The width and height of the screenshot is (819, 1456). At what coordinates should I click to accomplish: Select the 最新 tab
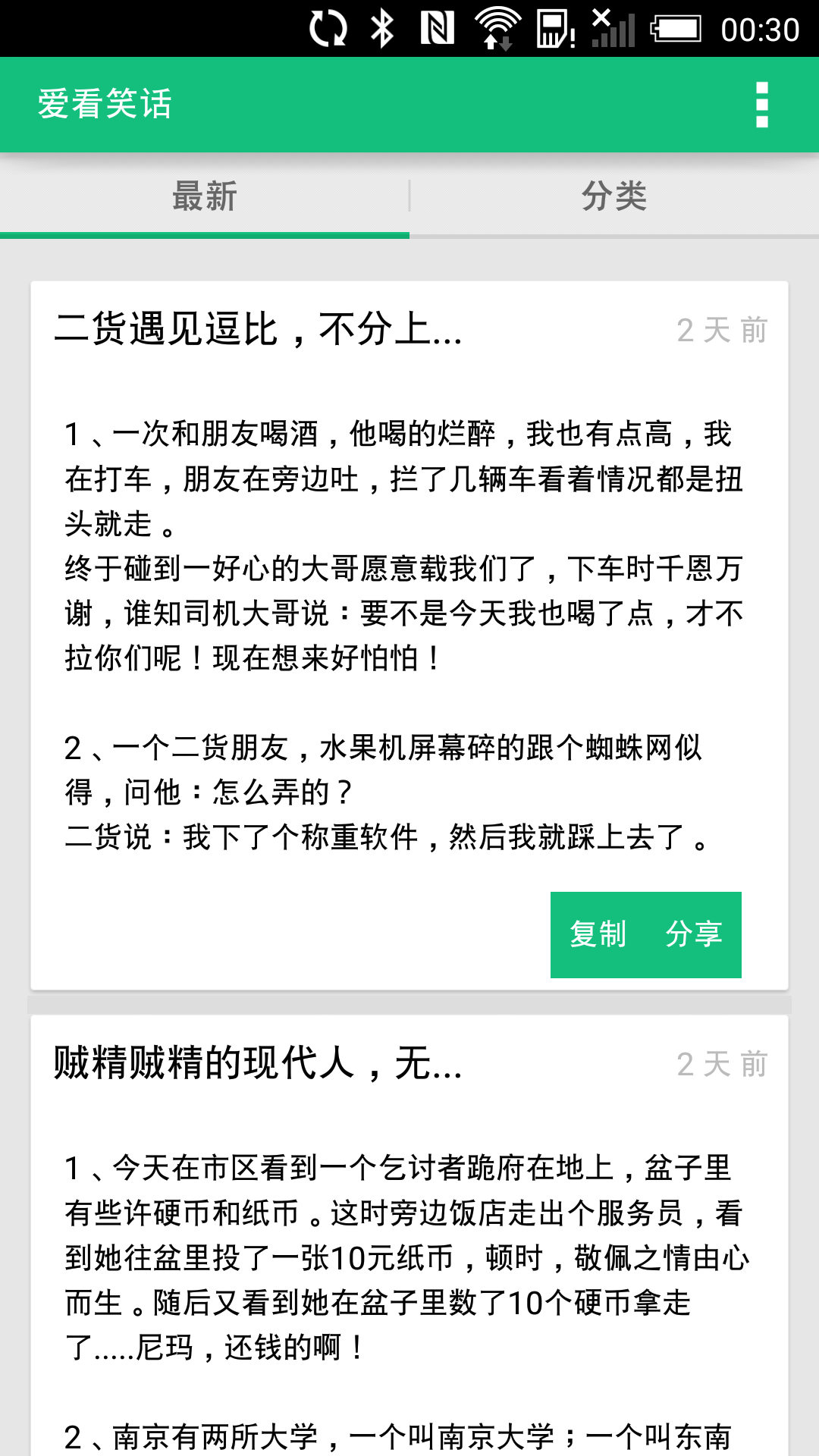tap(205, 196)
